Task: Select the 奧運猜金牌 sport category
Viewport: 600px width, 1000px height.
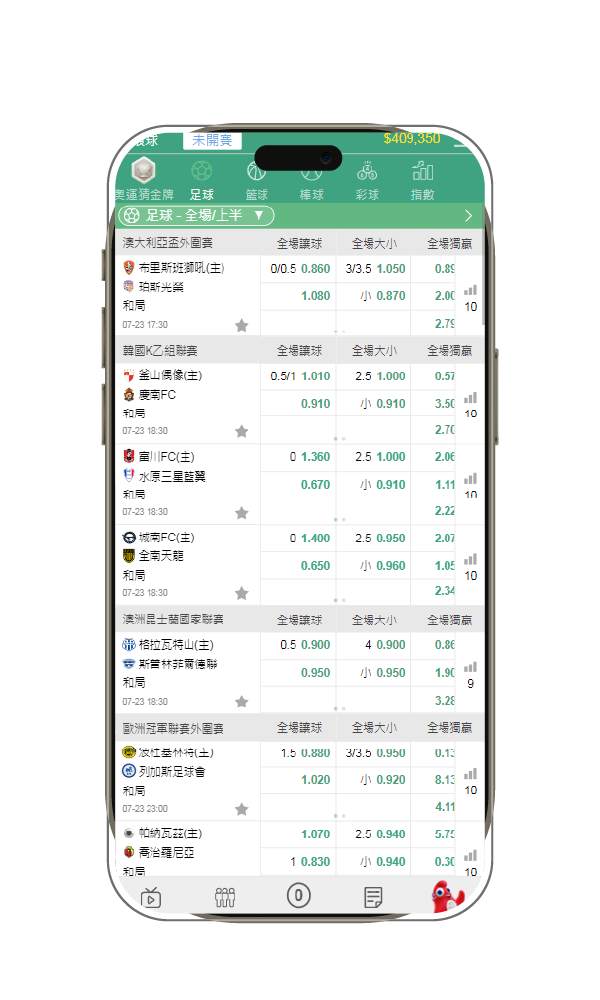Action: pyautogui.click(x=144, y=180)
